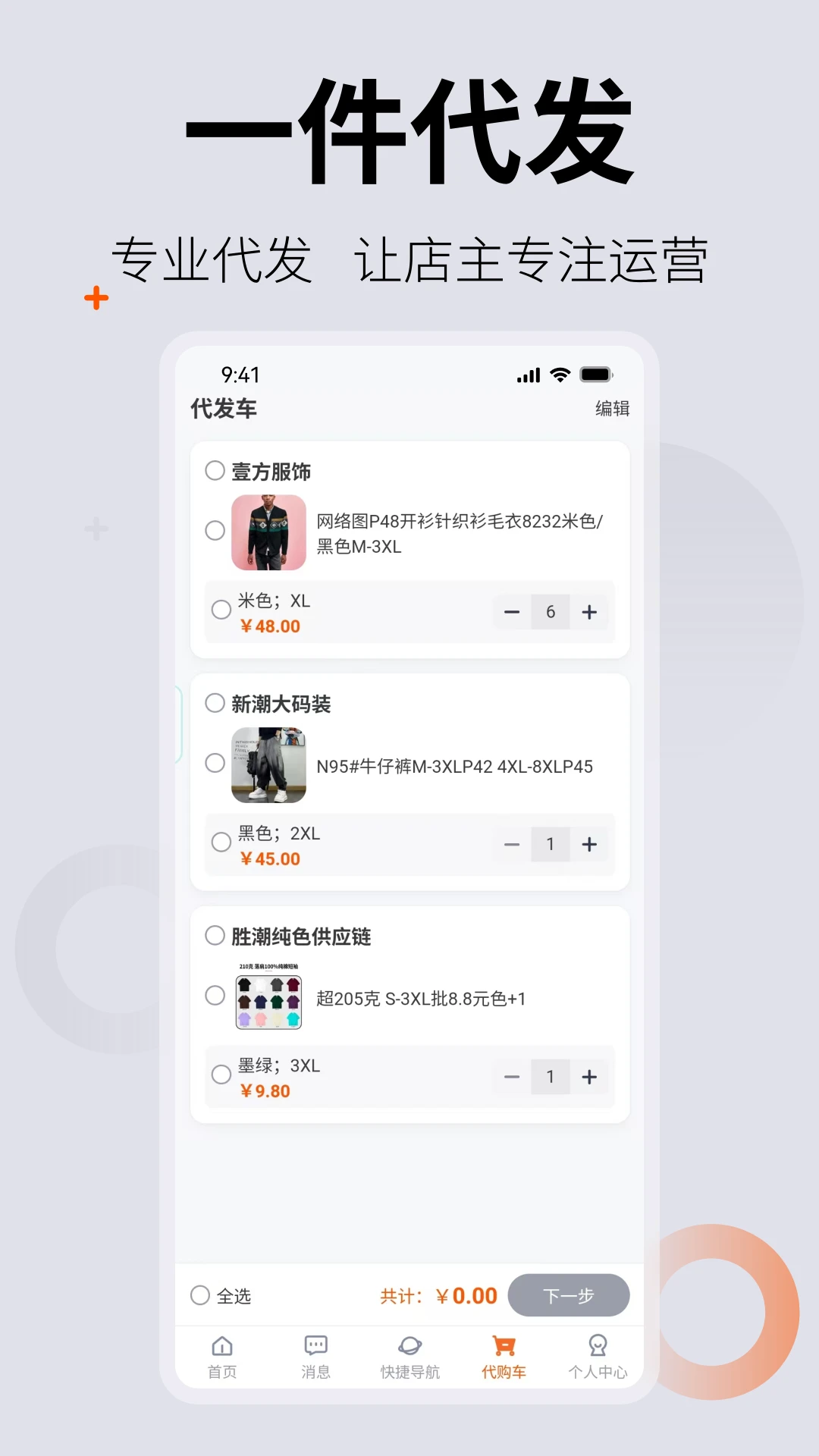Enable the 全选 select-all checkbox
The width and height of the screenshot is (819, 1456).
pyautogui.click(x=202, y=1295)
